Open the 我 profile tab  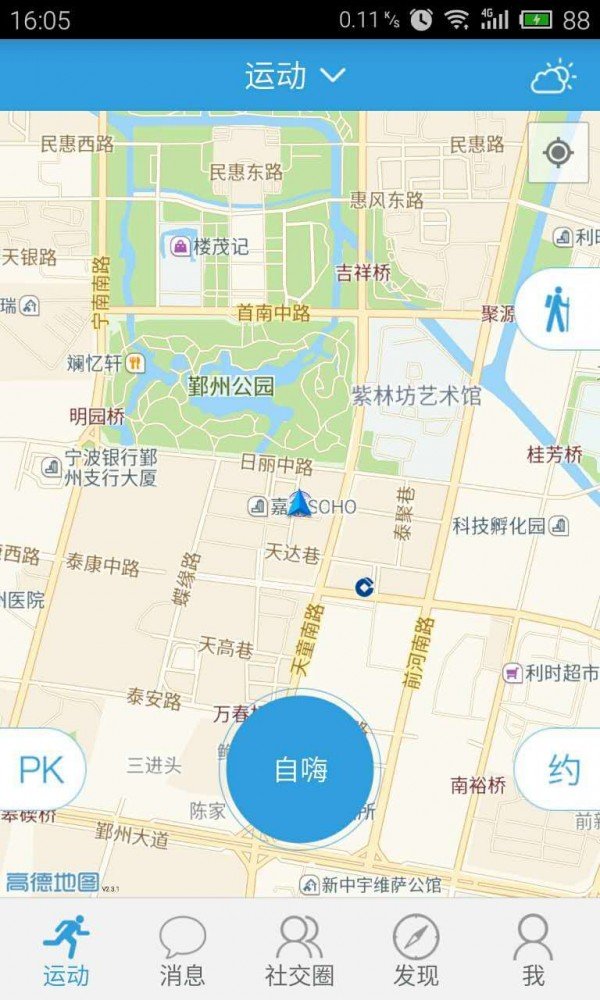pos(533,950)
